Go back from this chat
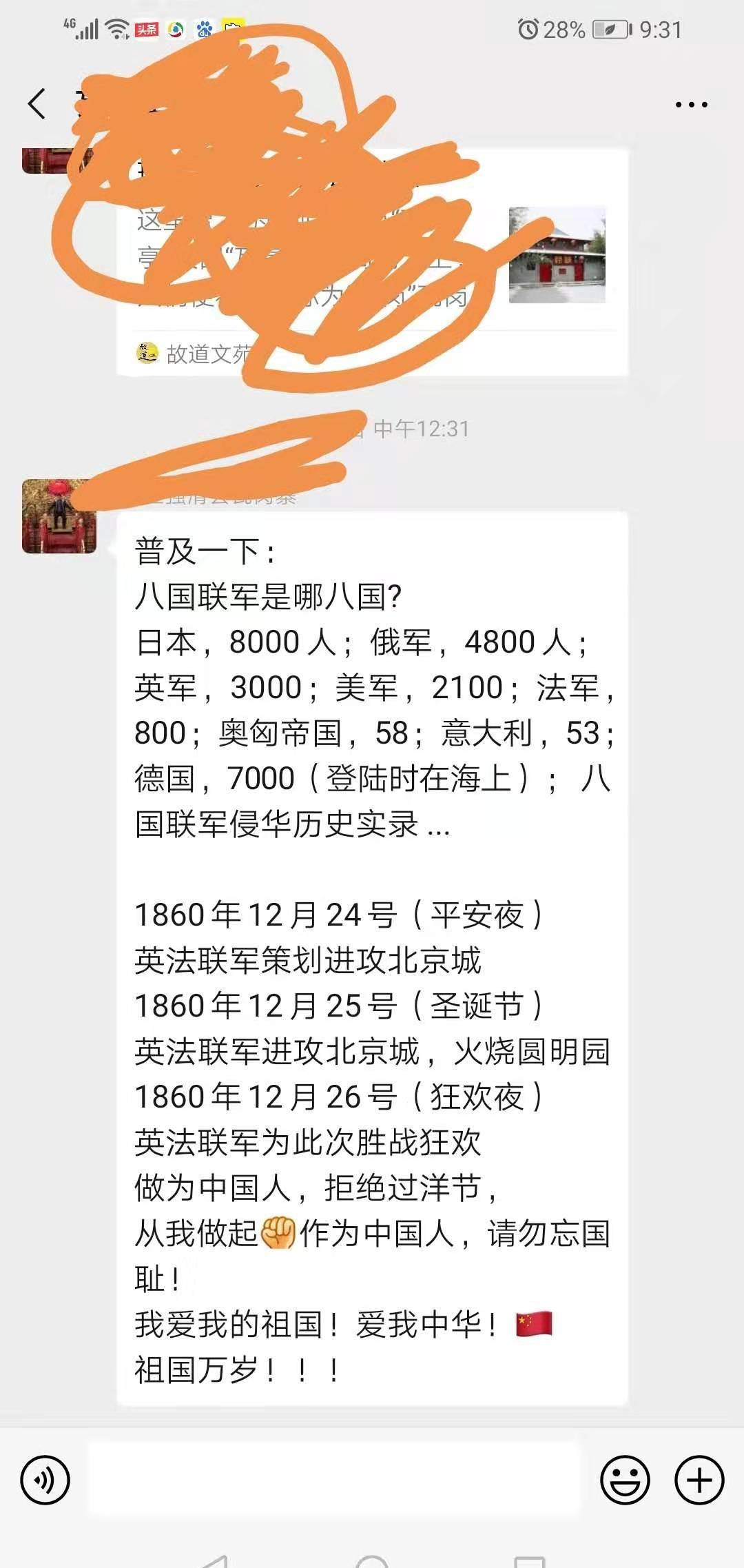Screen dimensions: 744x1568 click(x=37, y=105)
